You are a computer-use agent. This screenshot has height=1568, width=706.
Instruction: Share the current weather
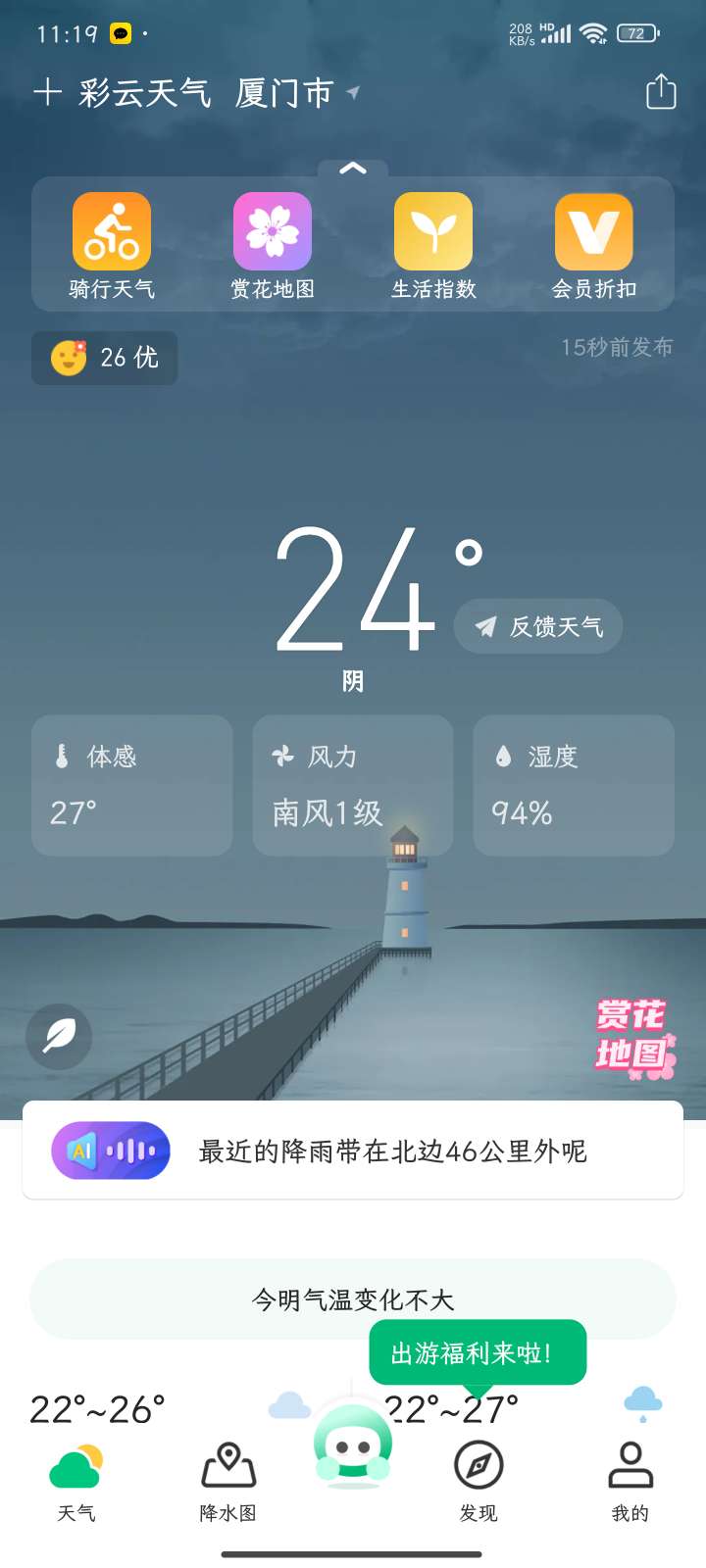coord(661,92)
